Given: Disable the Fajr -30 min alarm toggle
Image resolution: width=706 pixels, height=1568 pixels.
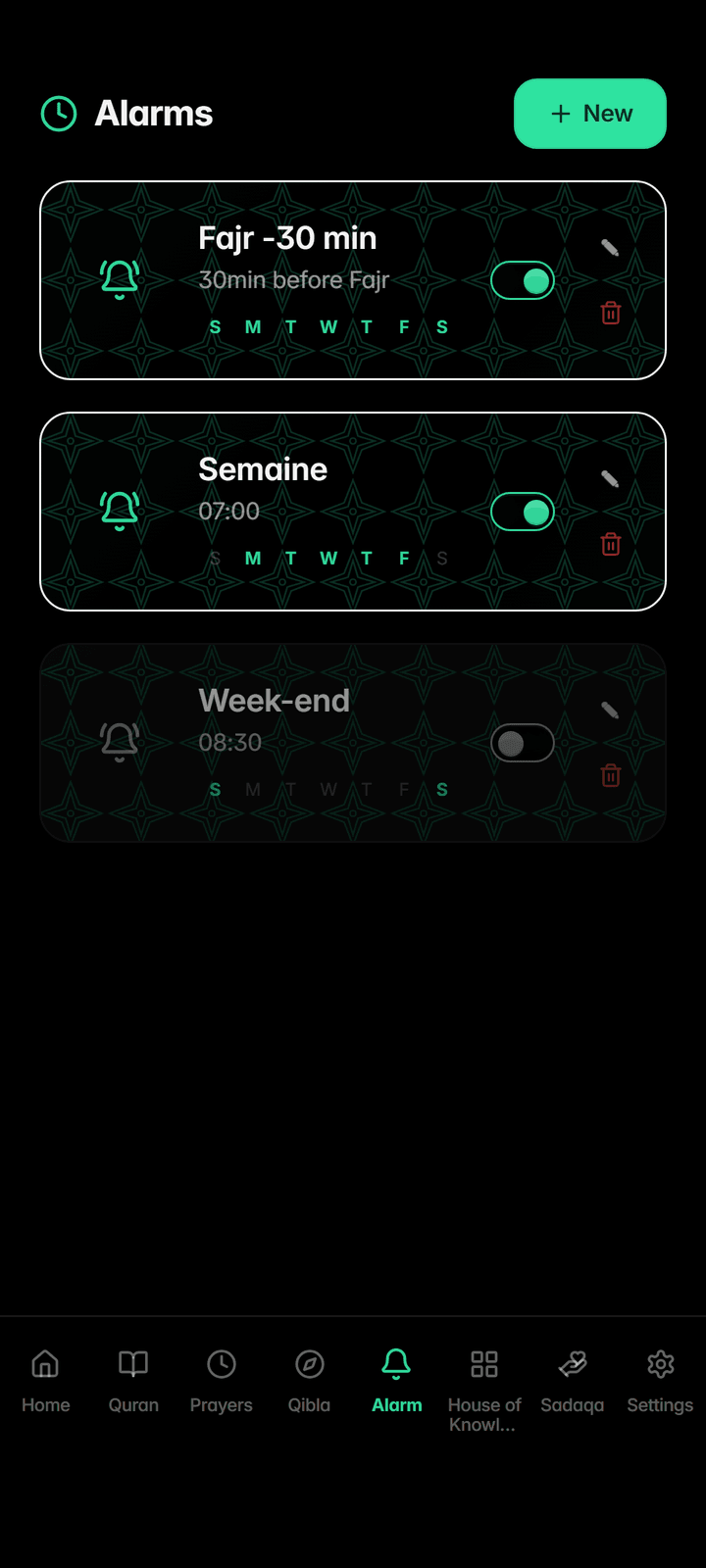Looking at the screenshot, I should (x=523, y=280).
